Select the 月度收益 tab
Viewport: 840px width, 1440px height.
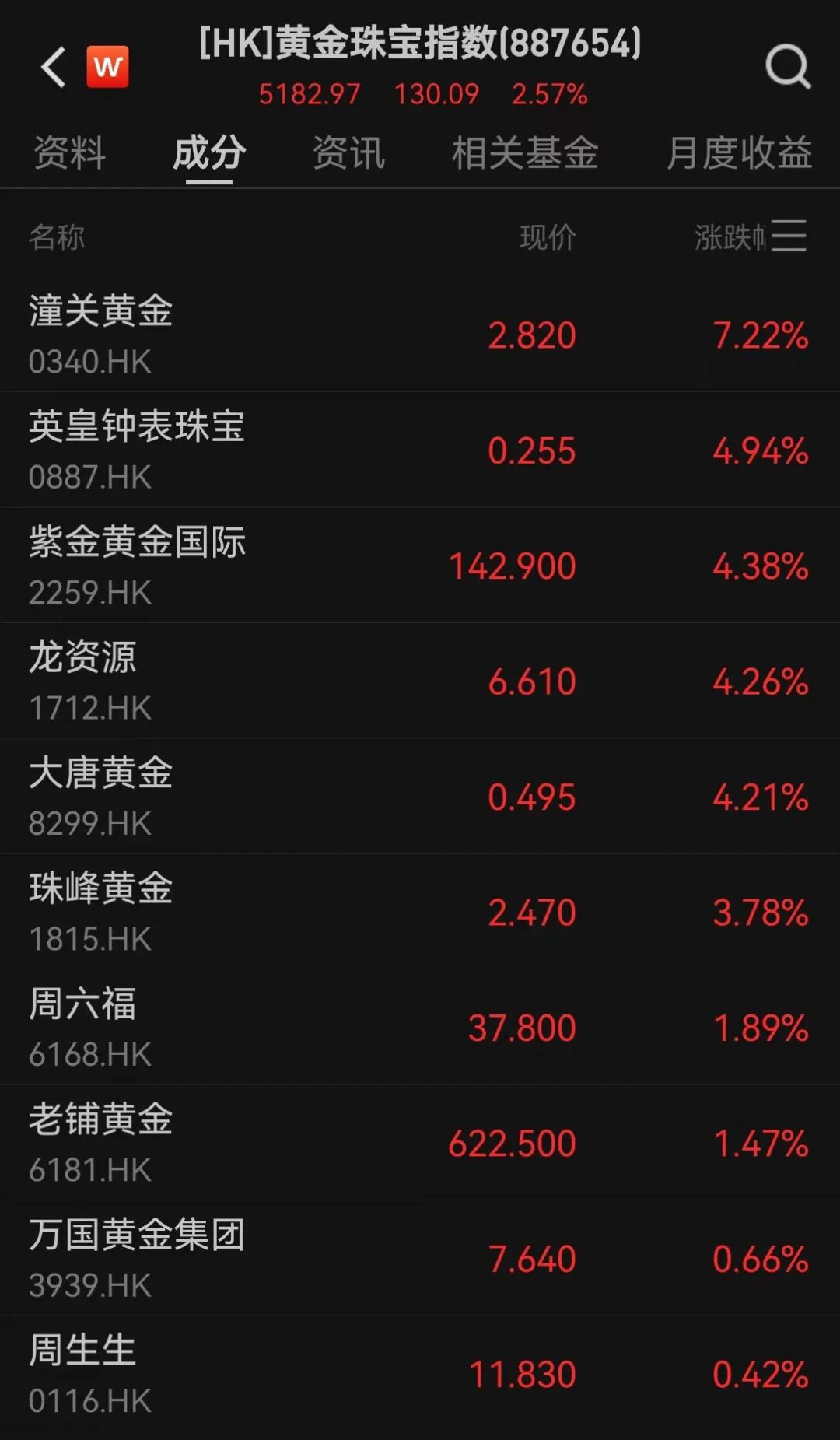739,152
